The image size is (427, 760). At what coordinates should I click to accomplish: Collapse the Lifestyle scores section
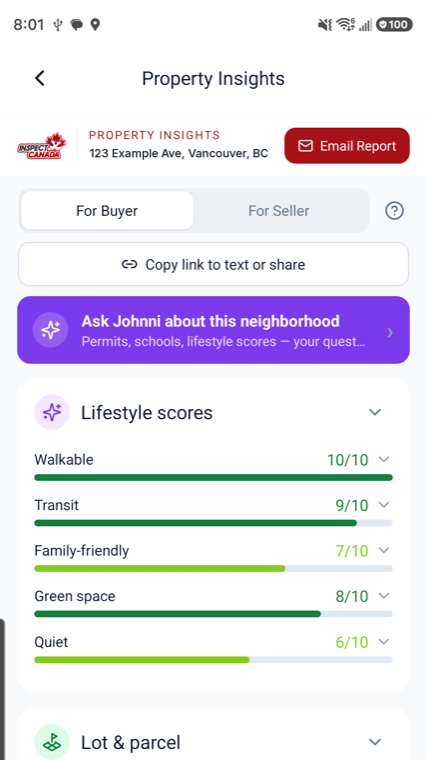pos(375,412)
